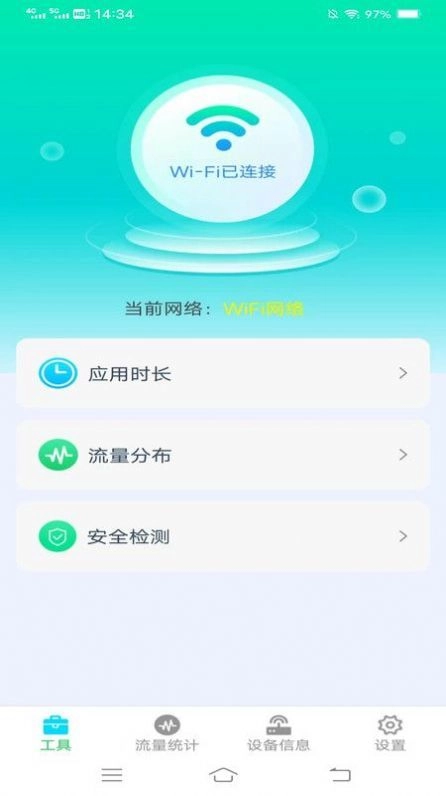
Task: Tap the system home button
Action: click(x=223, y=775)
